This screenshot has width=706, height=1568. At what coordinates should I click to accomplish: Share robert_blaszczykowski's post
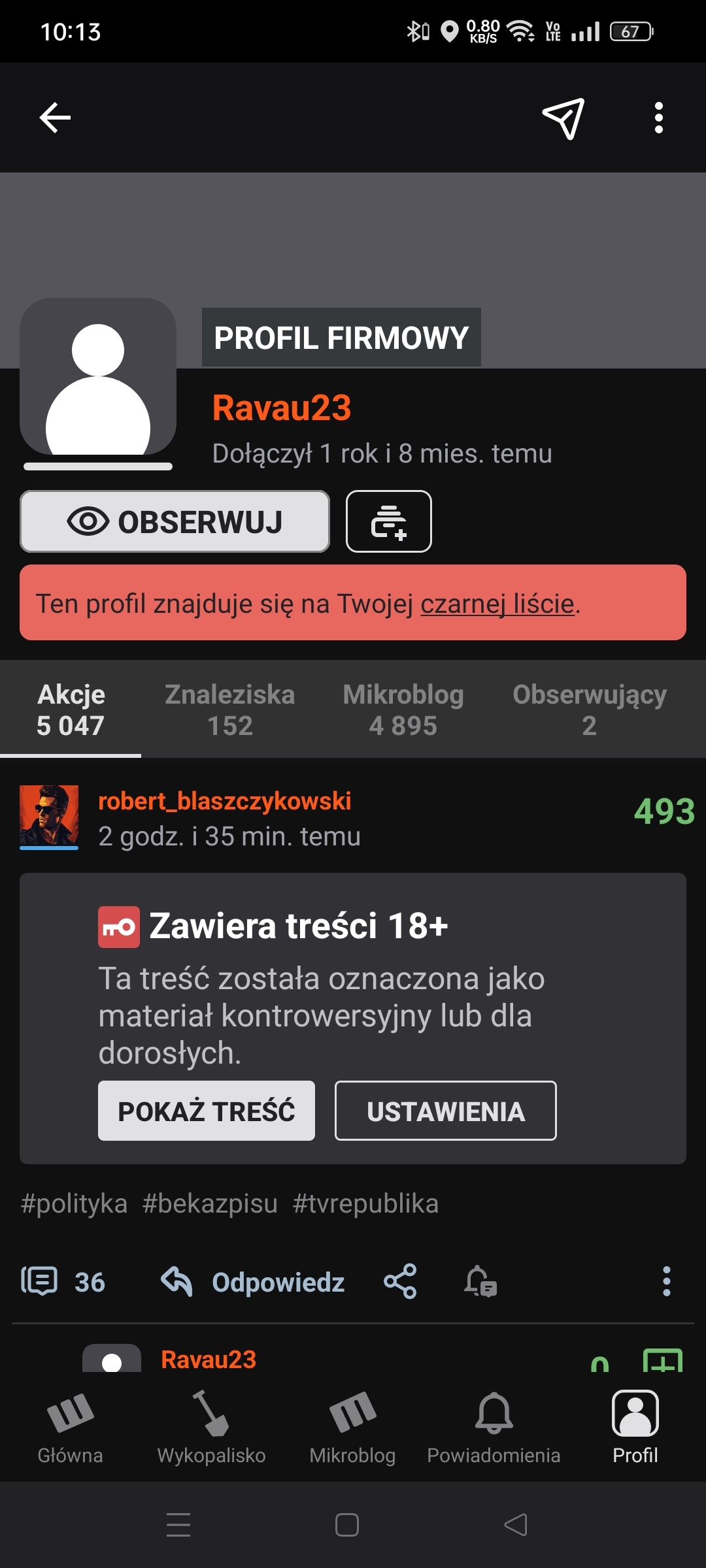(400, 1281)
